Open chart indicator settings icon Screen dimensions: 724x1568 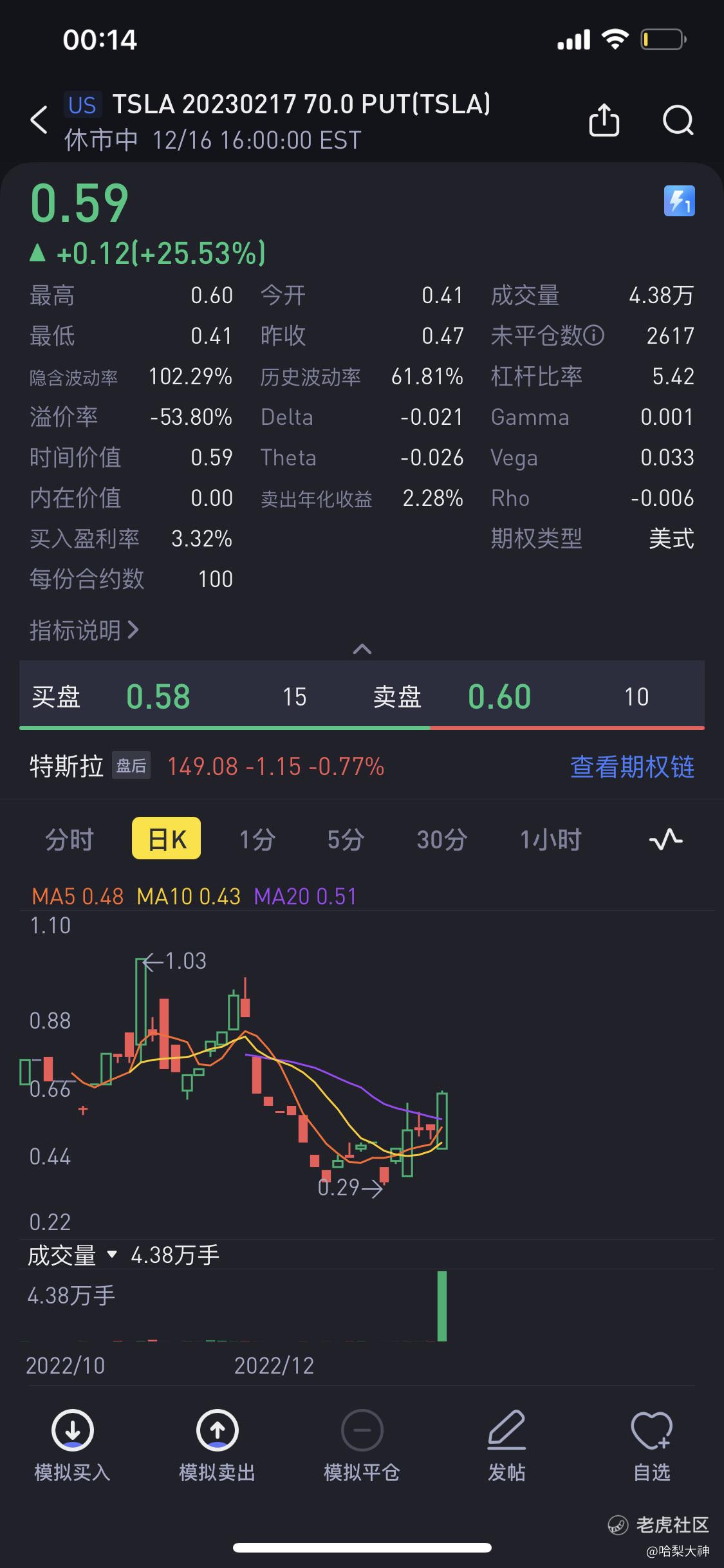point(665,839)
